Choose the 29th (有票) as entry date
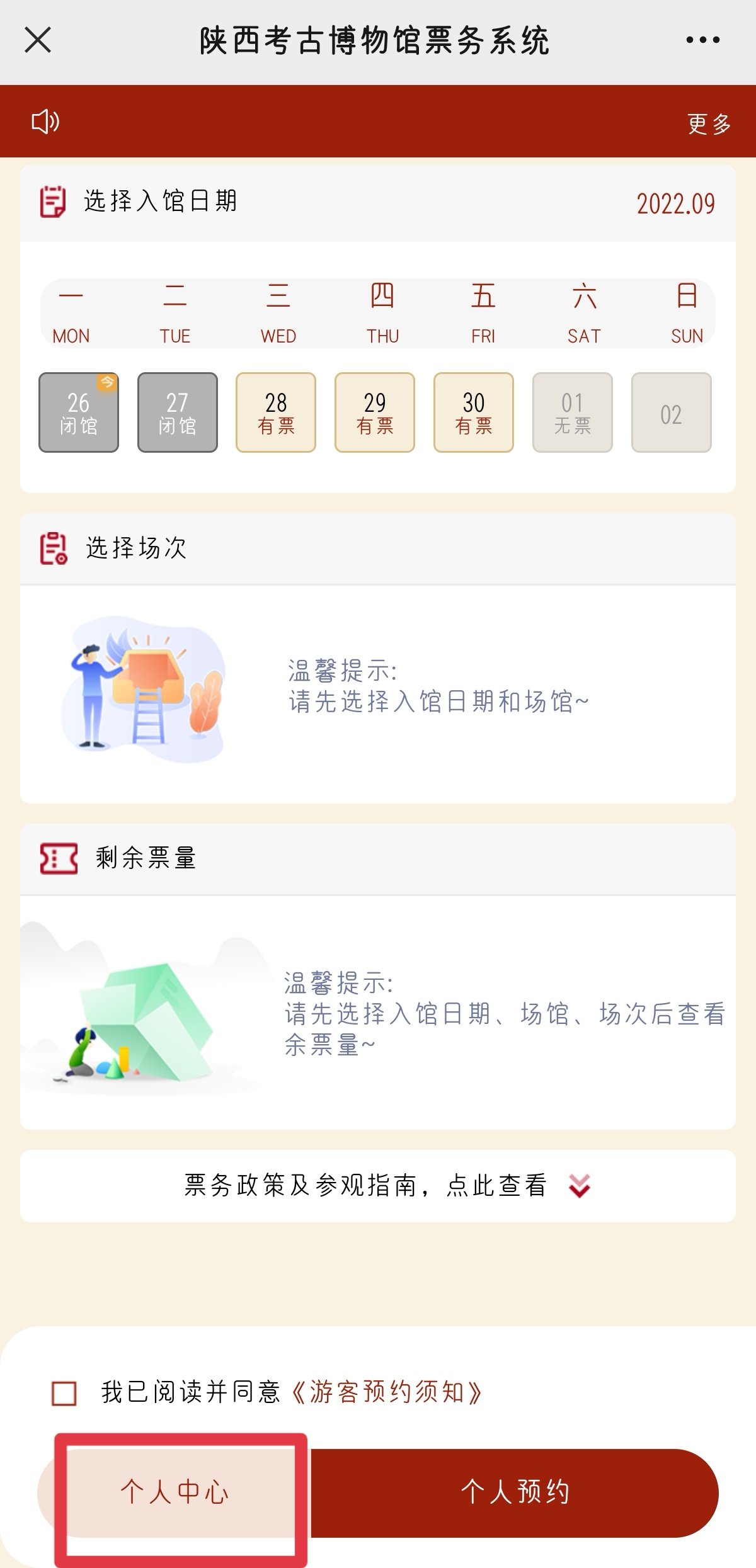 (x=375, y=412)
